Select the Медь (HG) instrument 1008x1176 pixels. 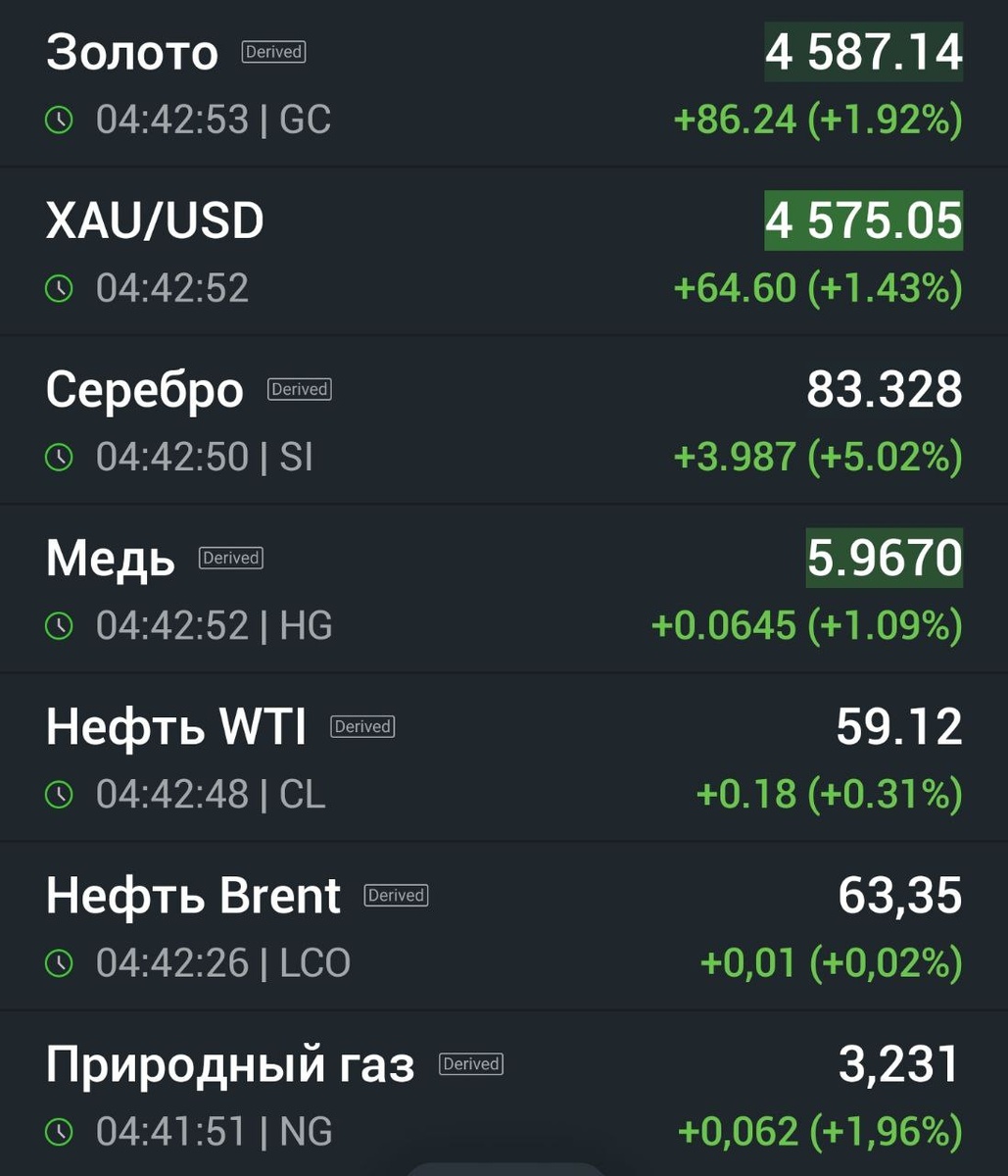[111, 559]
